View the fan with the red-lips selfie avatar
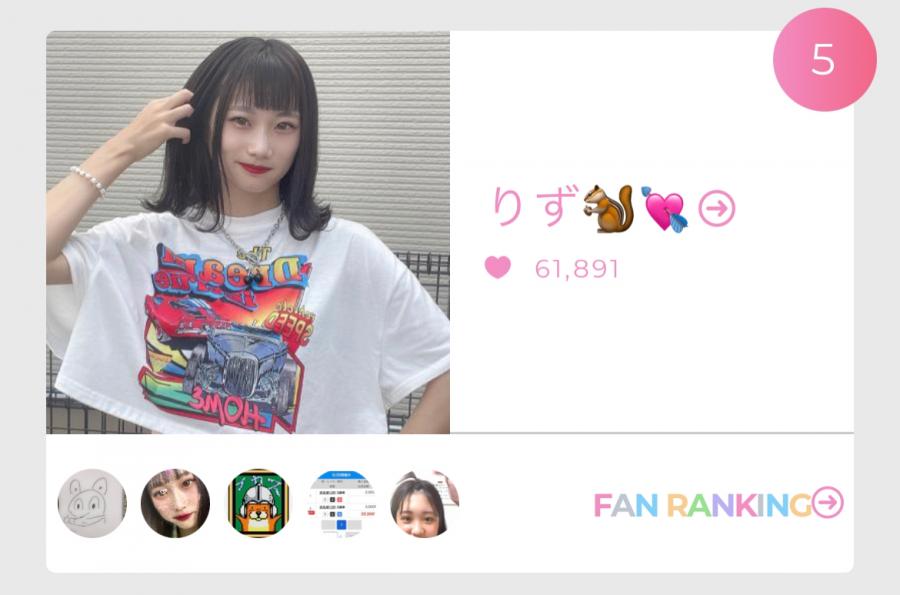The image size is (900, 595). tap(175, 504)
